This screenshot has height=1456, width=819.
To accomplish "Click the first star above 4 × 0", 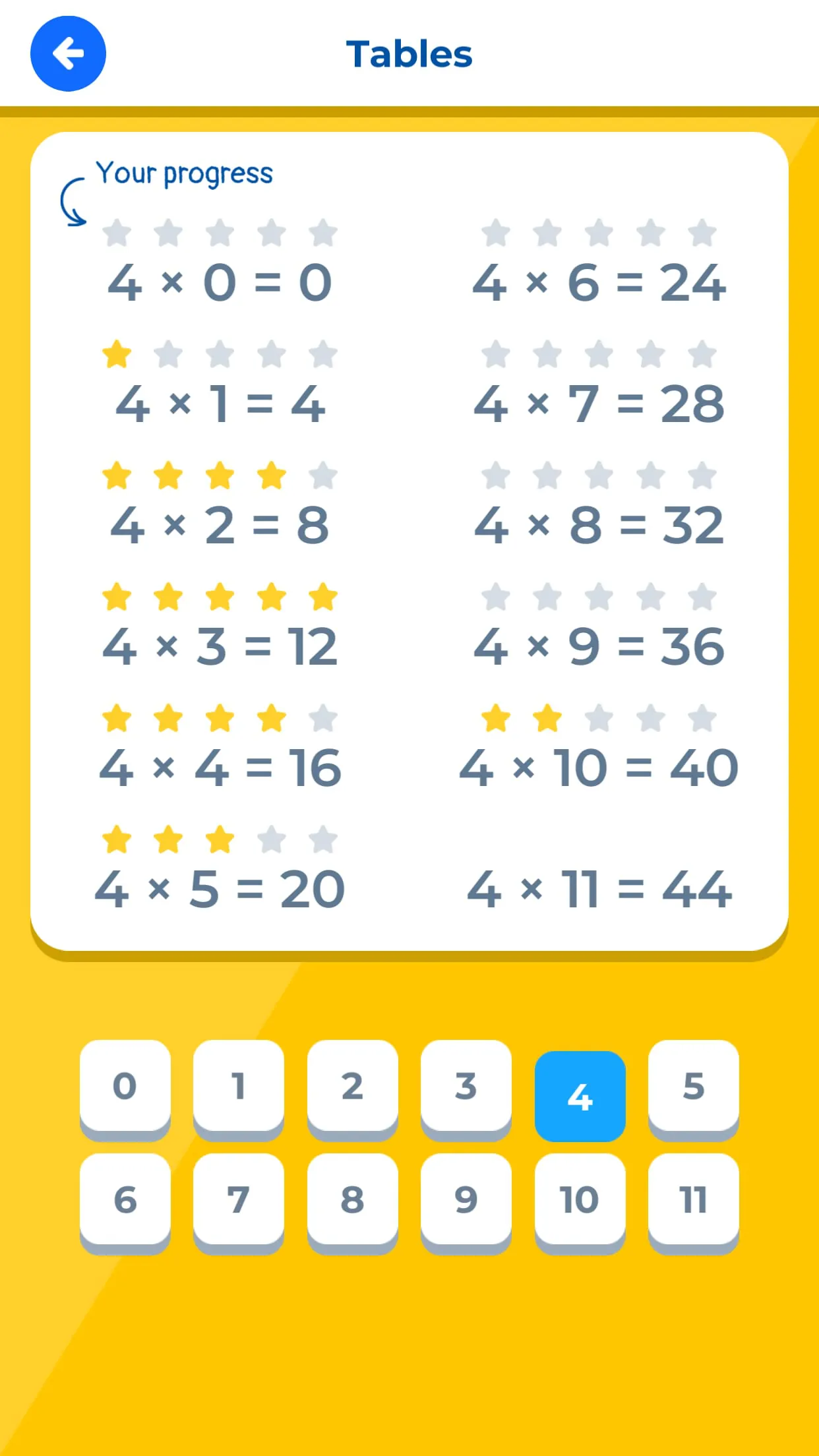I will pyautogui.click(x=117, y=232).
